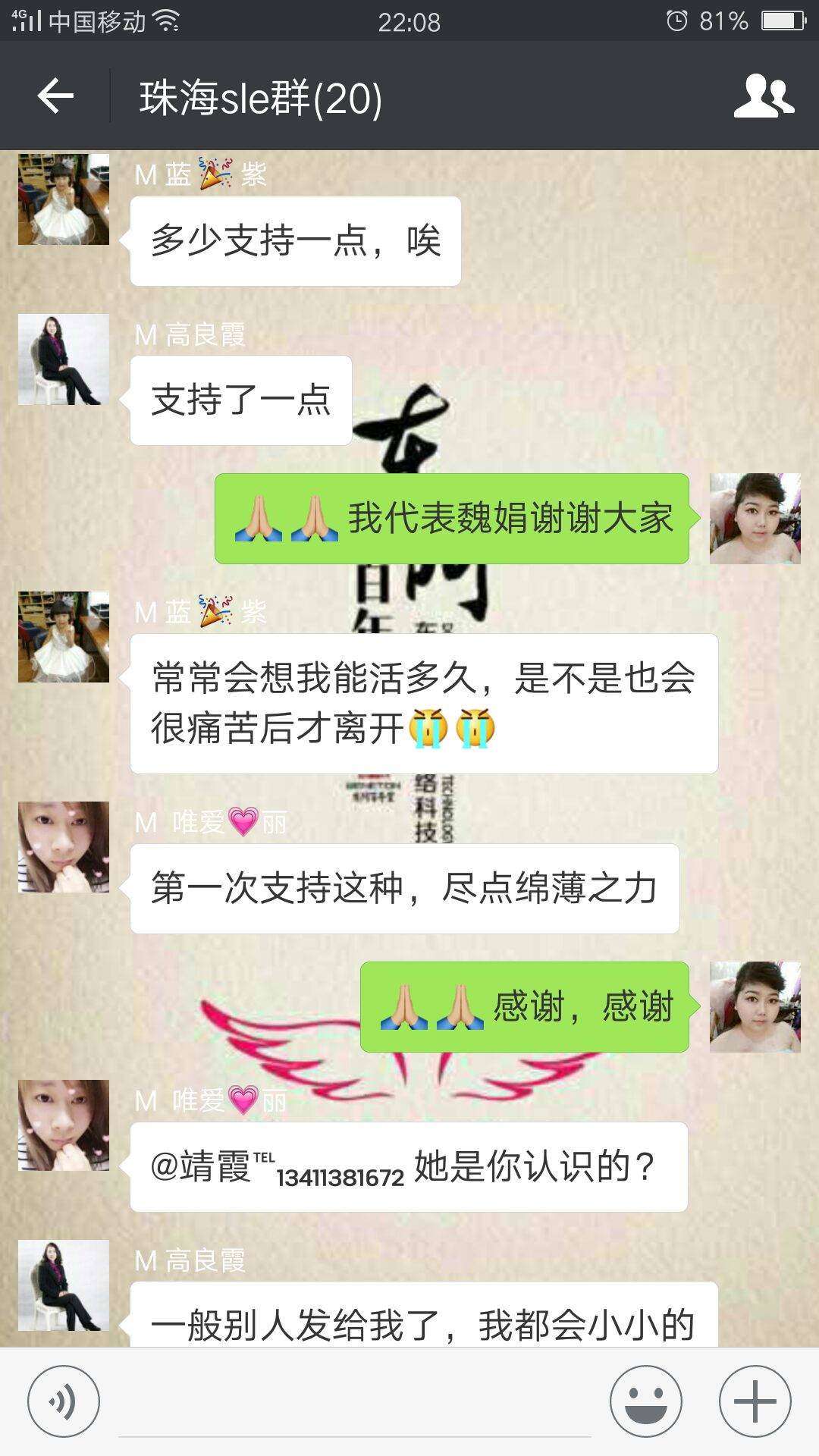Open the avatar next to 常常会想我能活多久
The image size is (819, 1456).
[64, 637]
